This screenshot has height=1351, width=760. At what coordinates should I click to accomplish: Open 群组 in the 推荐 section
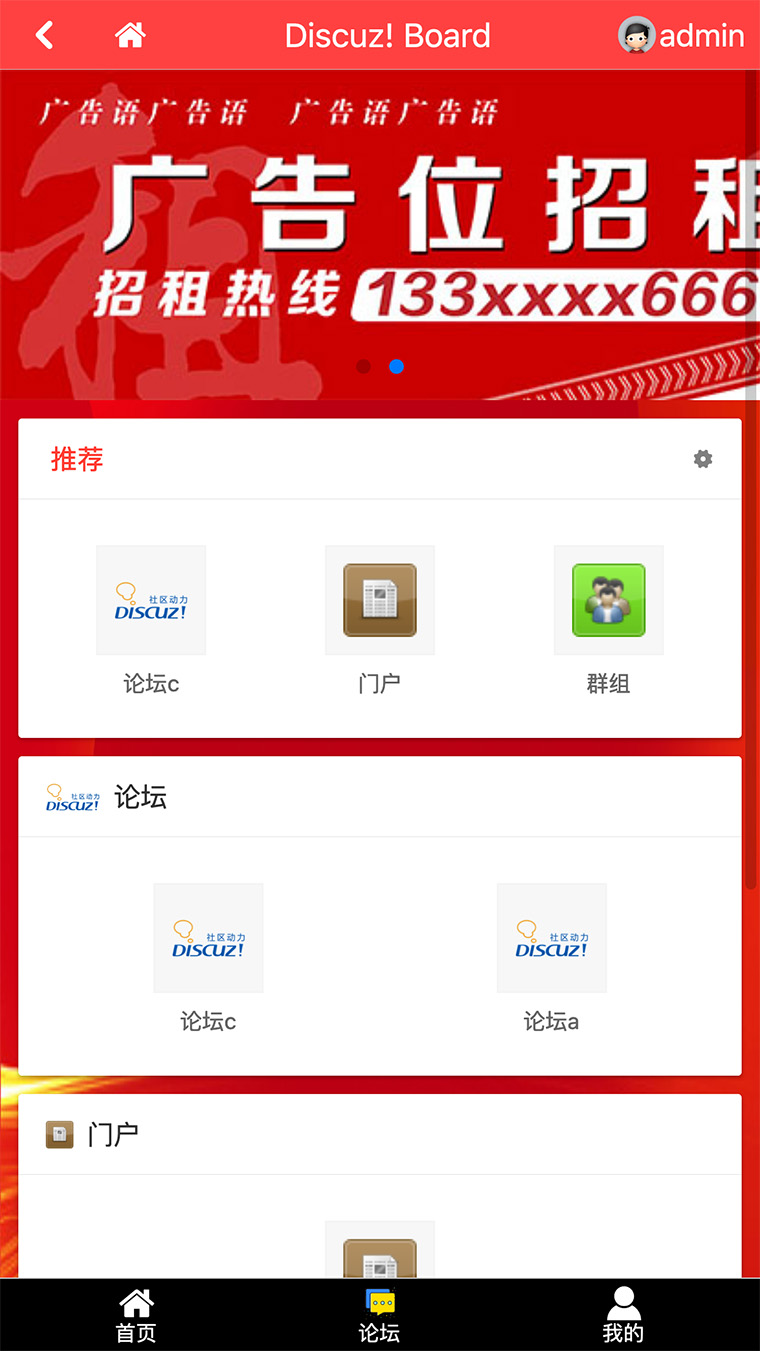coord(608,618)
